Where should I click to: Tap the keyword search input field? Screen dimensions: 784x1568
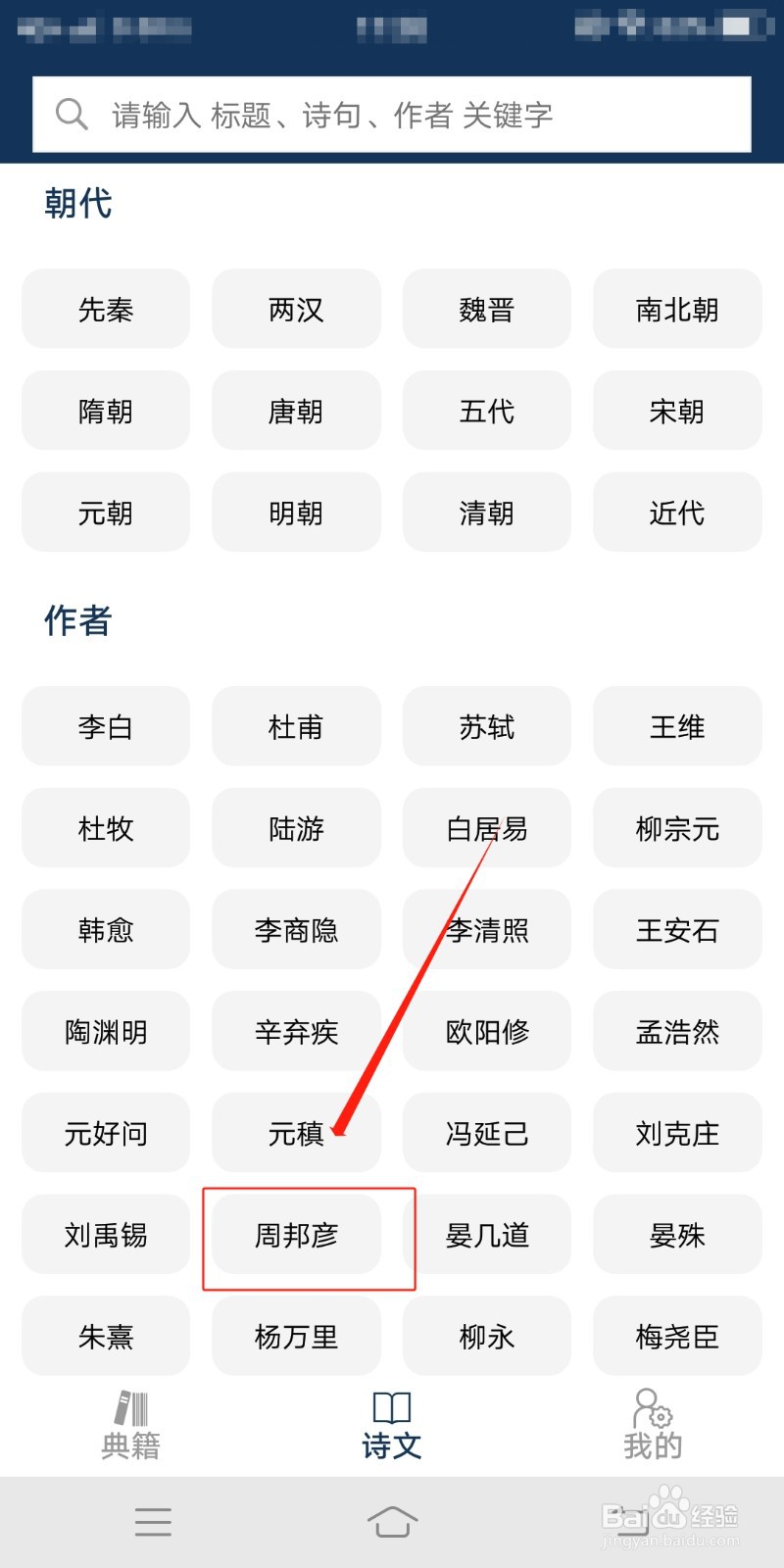tap(392, 113)
